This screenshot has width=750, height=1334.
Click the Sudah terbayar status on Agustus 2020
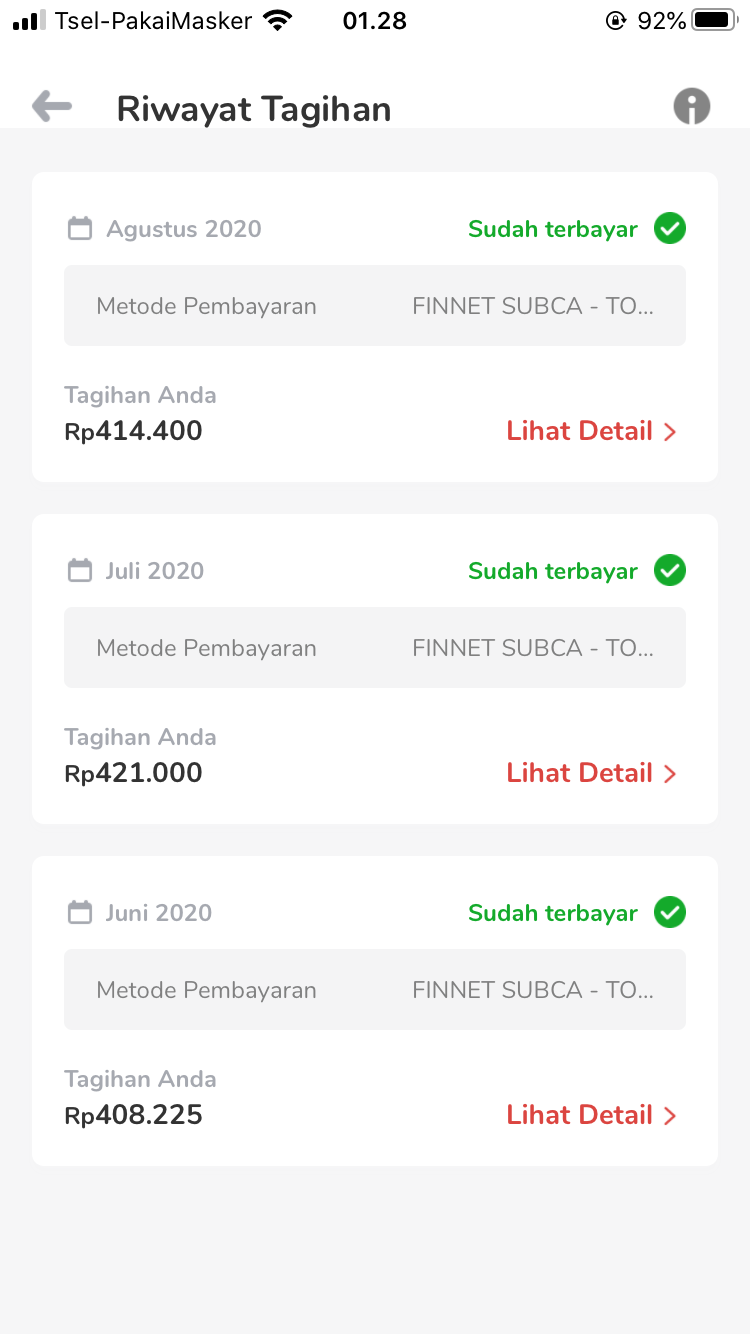[x=552, y=228]
